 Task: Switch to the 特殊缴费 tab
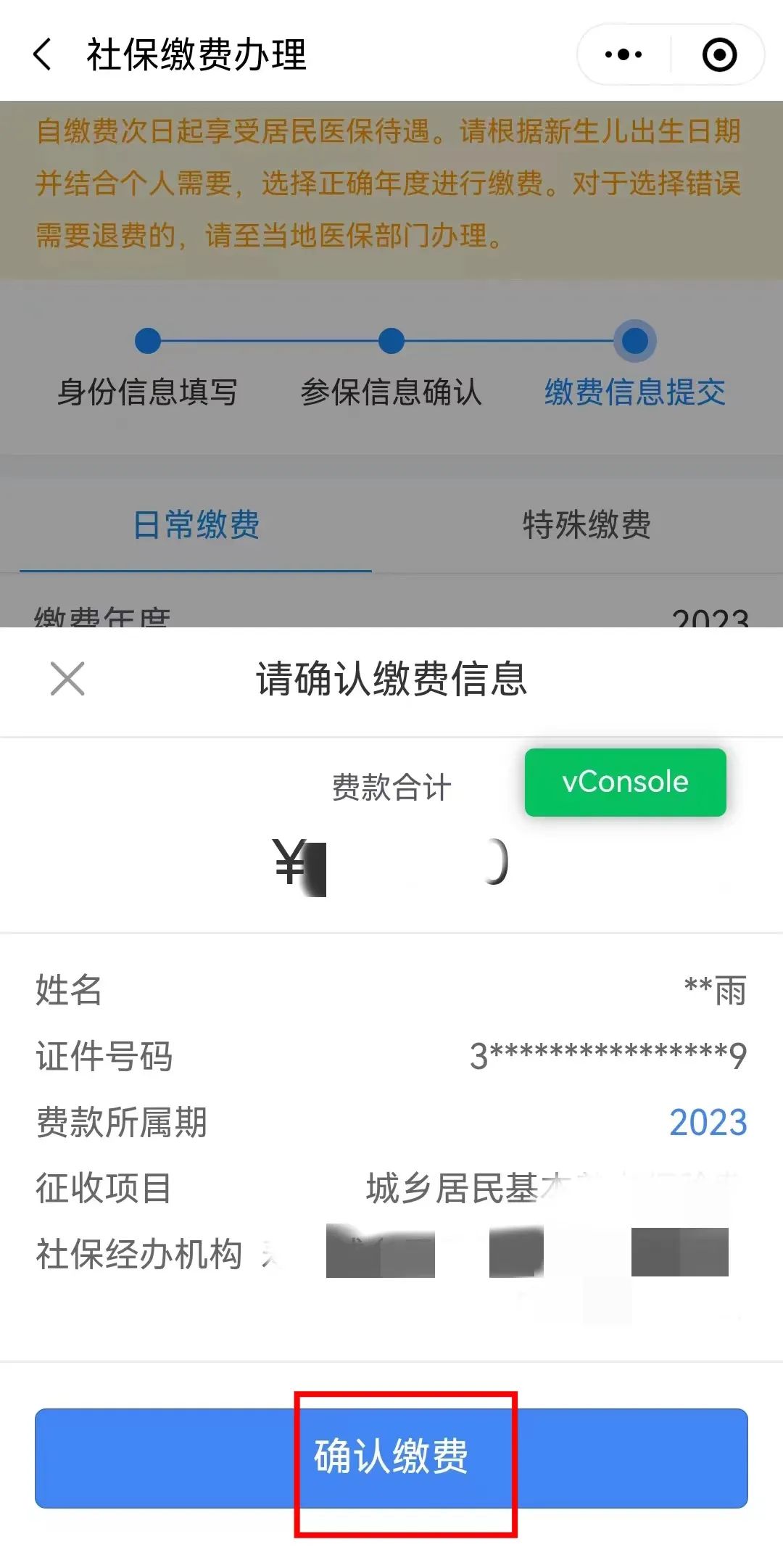click(587, 524)
